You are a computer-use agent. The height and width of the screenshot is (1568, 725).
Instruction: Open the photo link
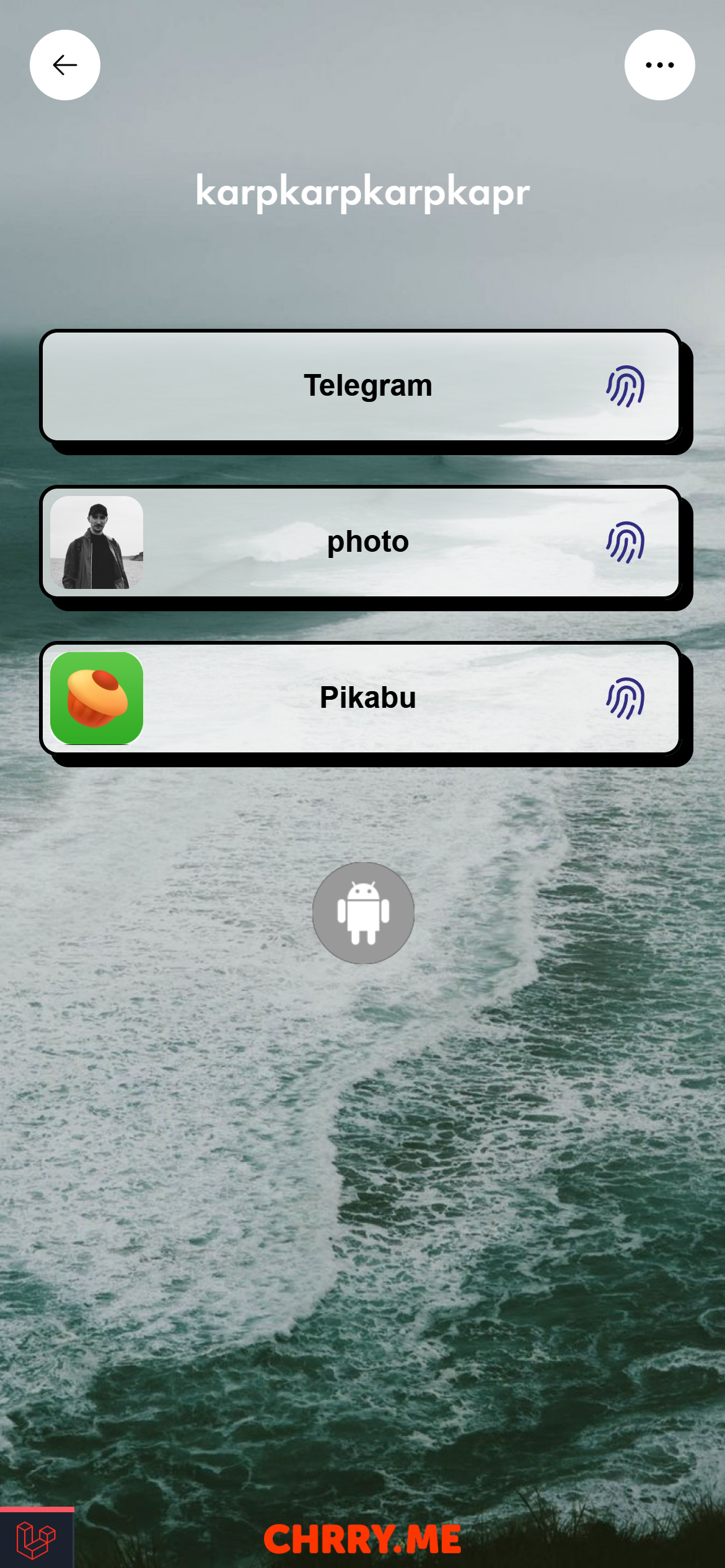[x=361, y=542]
